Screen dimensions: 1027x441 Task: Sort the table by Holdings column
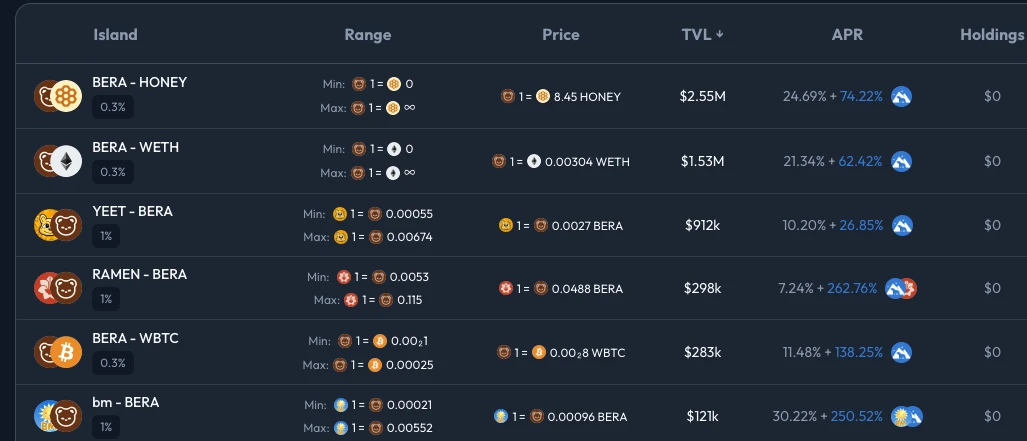click(x=991, y=34)
